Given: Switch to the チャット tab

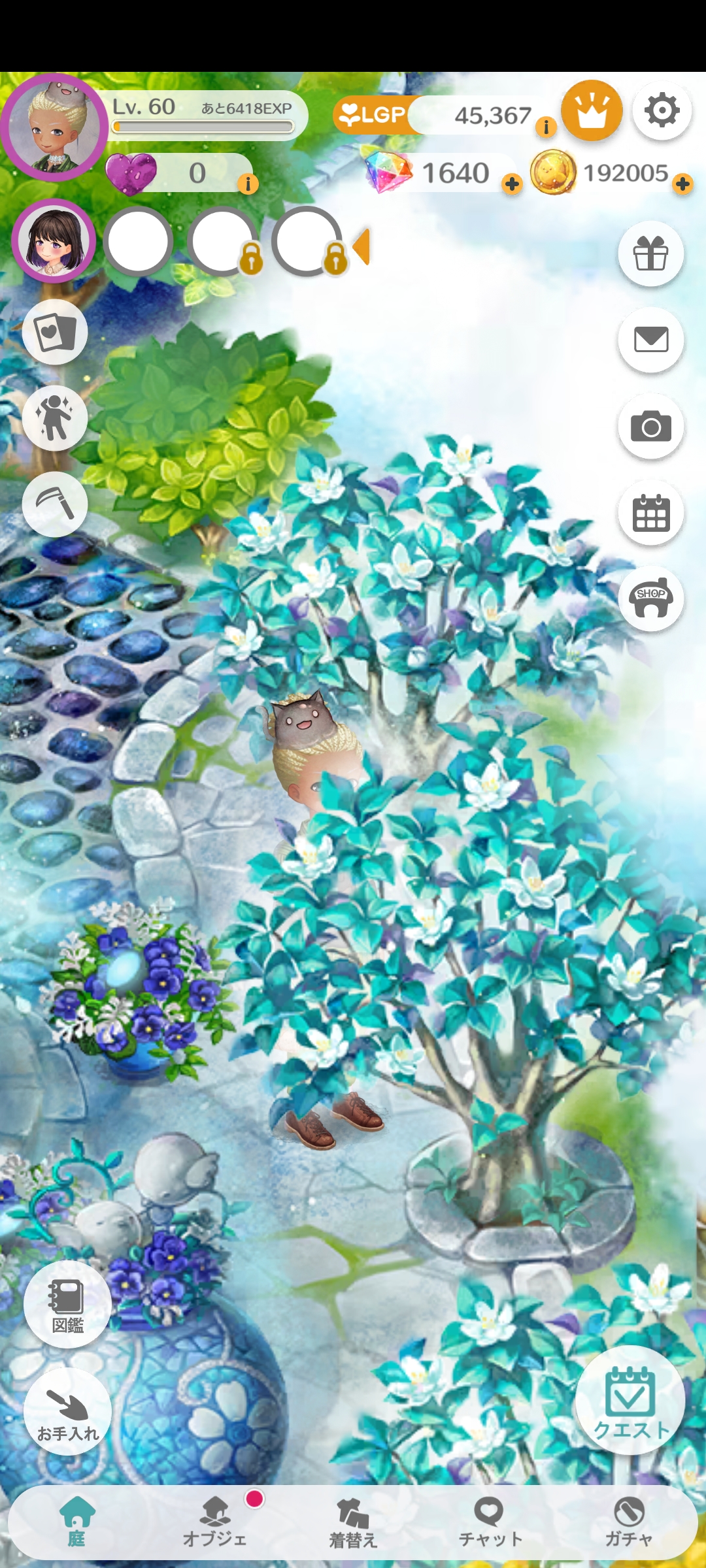Looking at the screenshot, I should [x=490, y=1522].
